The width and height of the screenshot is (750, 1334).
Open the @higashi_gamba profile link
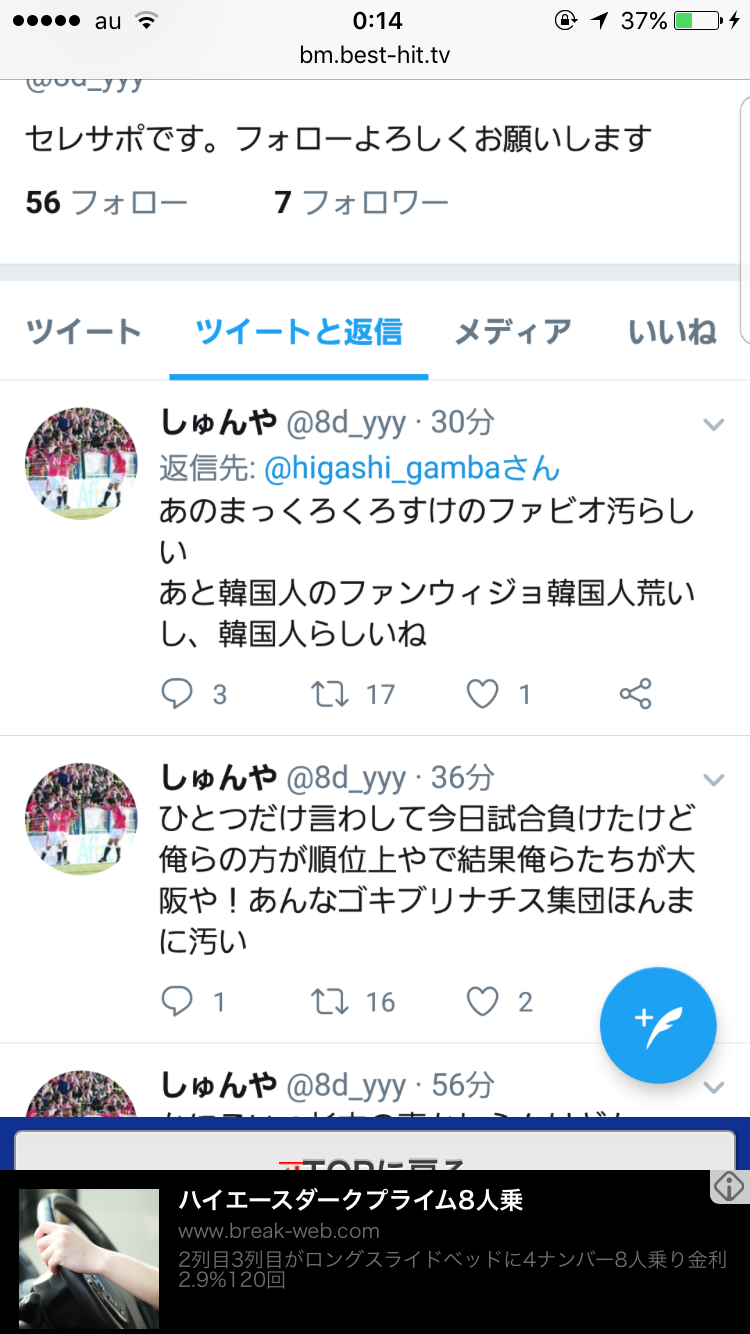point(411,468)
